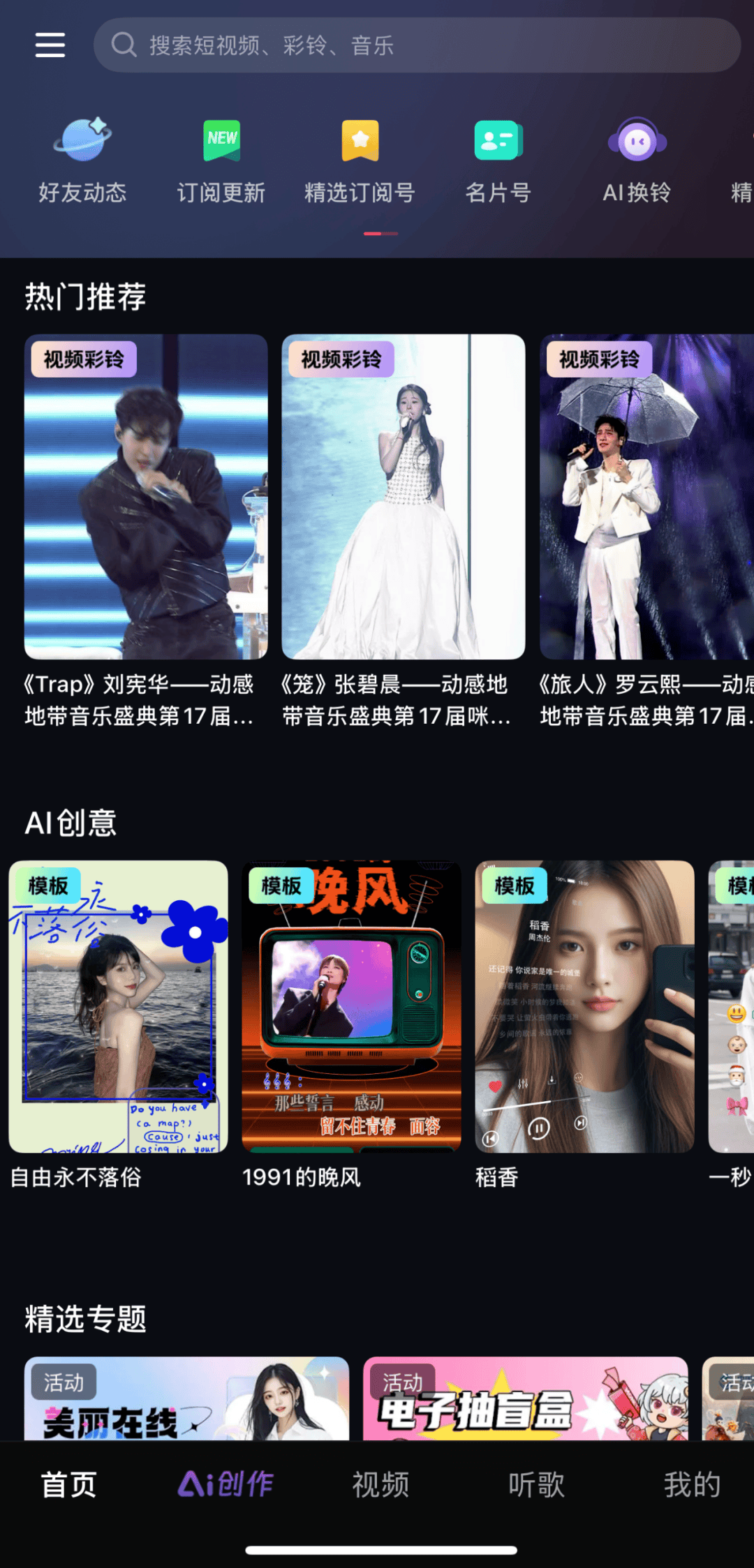
Task: Open the 美丽在线 activity banner
Action: (186, 1398)
